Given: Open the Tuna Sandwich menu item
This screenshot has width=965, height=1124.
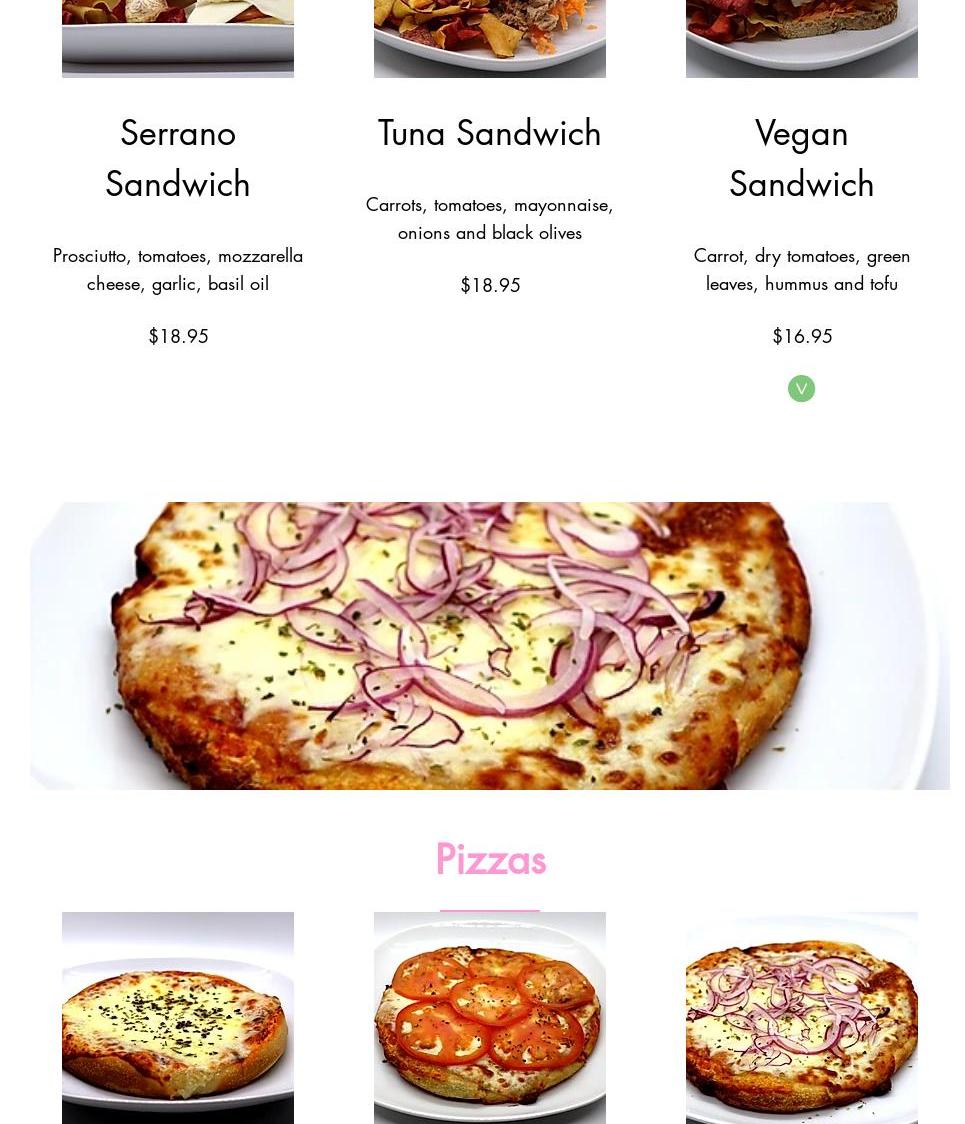Looking at the screenshot, I should point(489,133).
